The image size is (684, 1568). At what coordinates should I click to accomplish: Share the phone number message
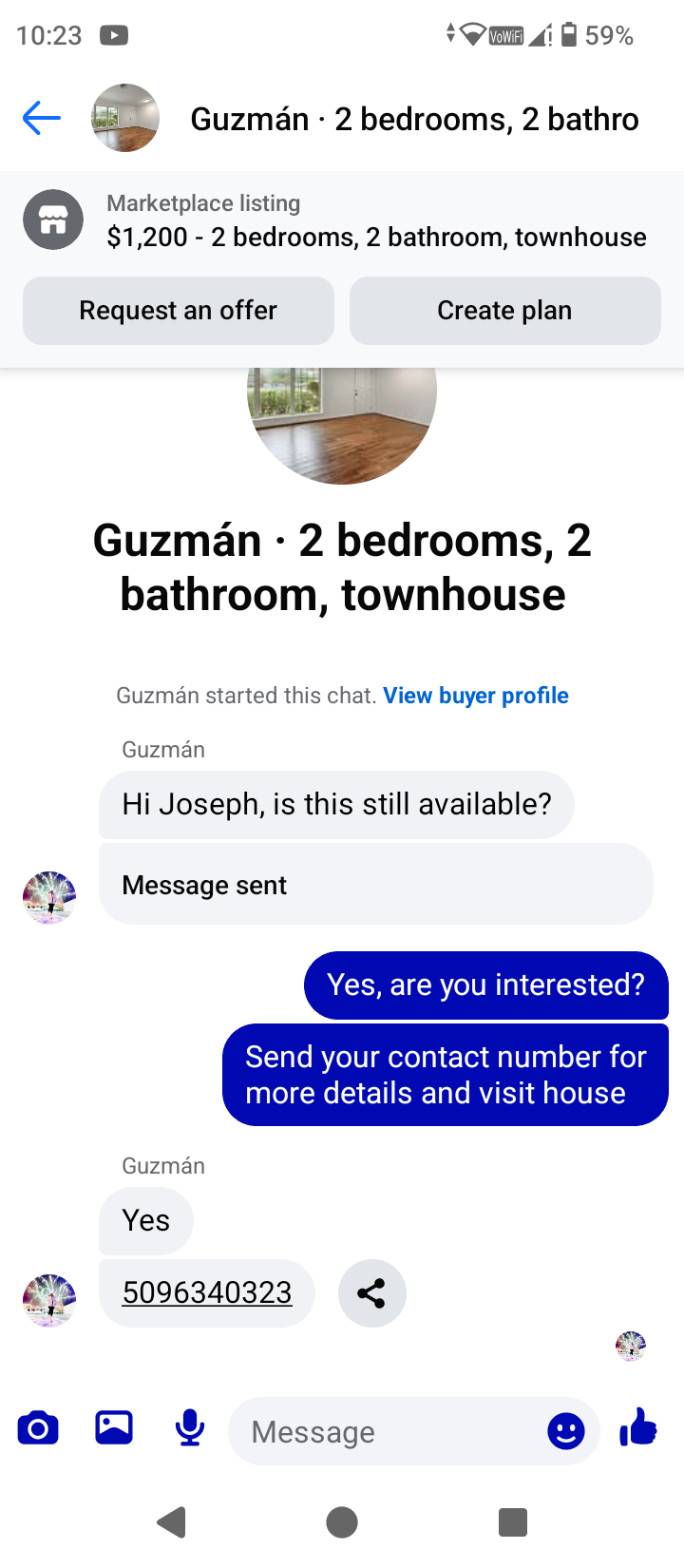(x=372, y=1293)
